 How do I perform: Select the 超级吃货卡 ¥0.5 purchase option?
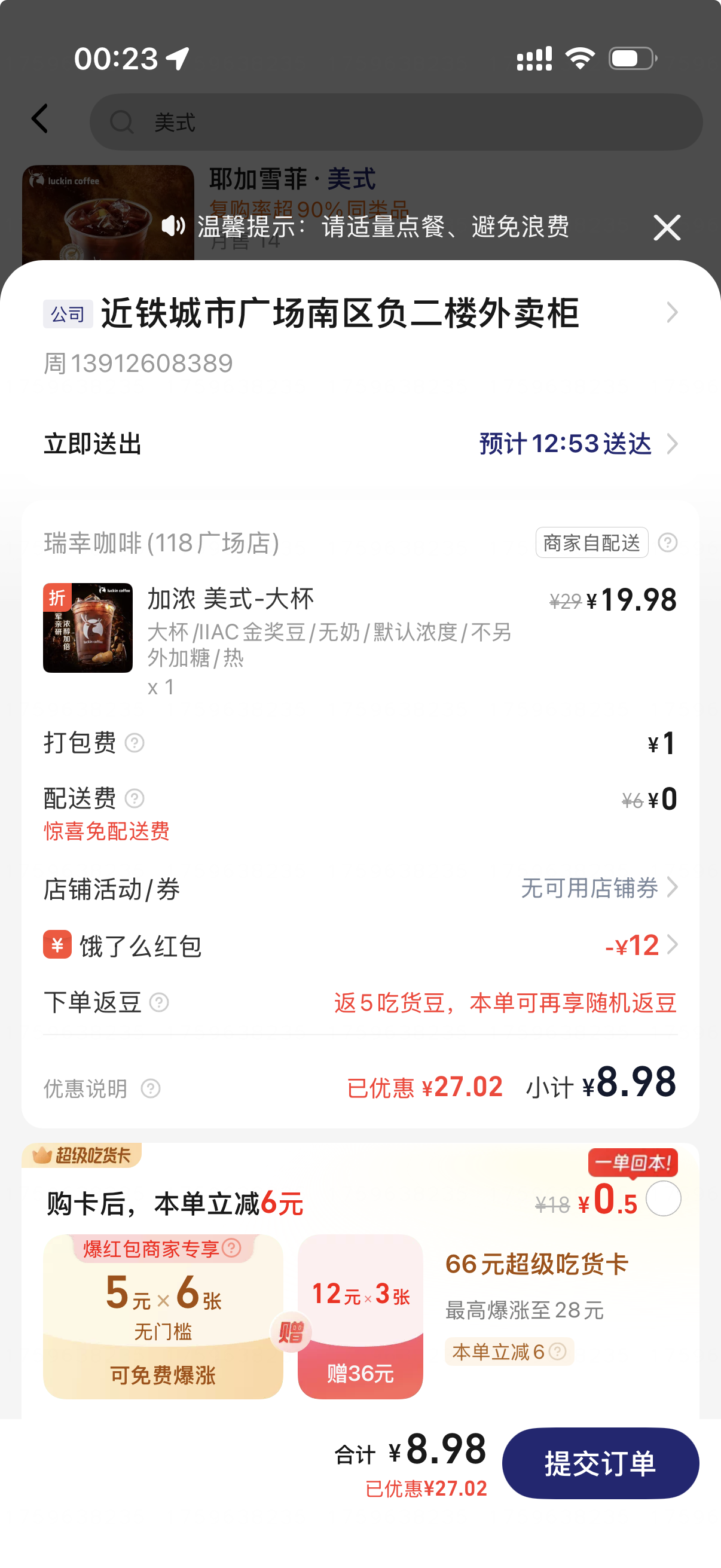point(662,1198)
